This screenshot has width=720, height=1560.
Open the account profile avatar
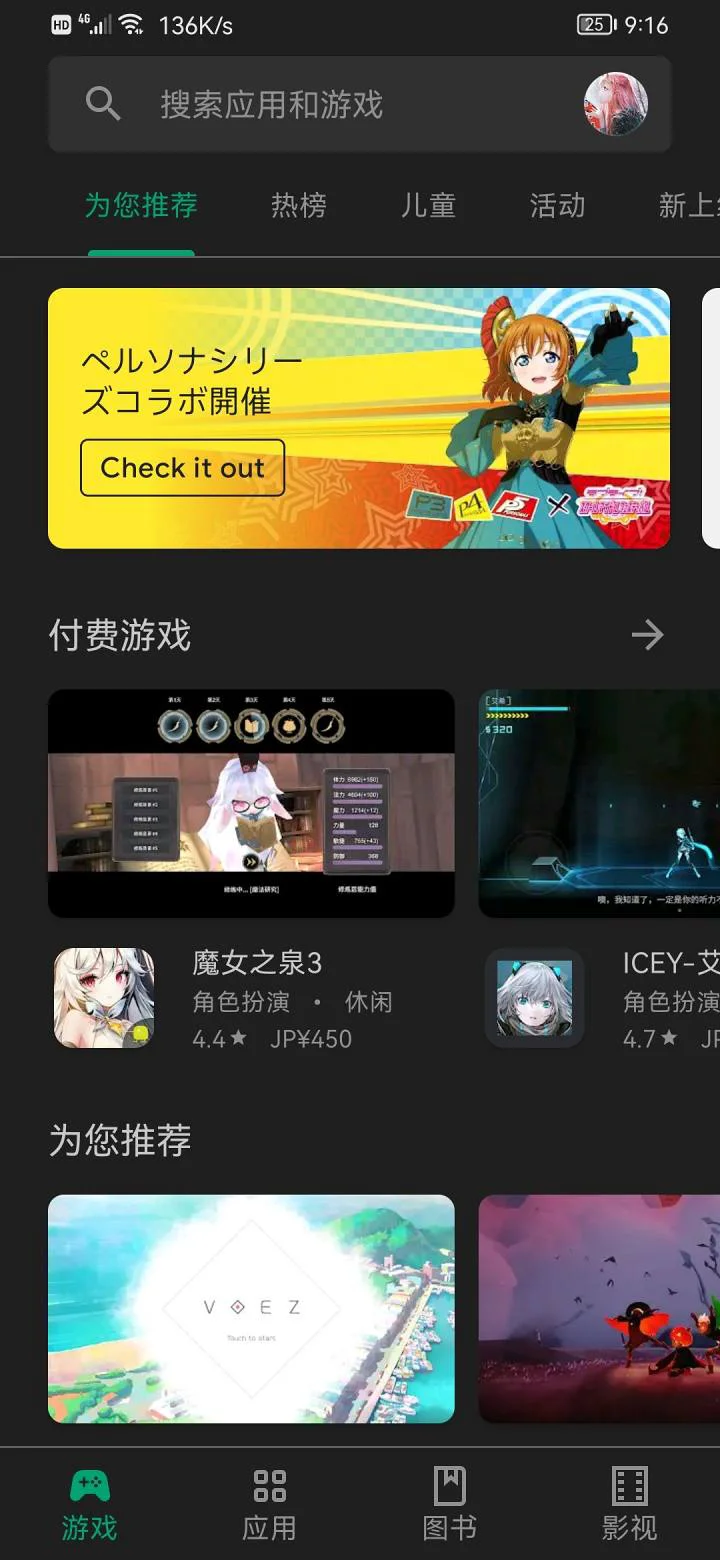coord(615,104)
